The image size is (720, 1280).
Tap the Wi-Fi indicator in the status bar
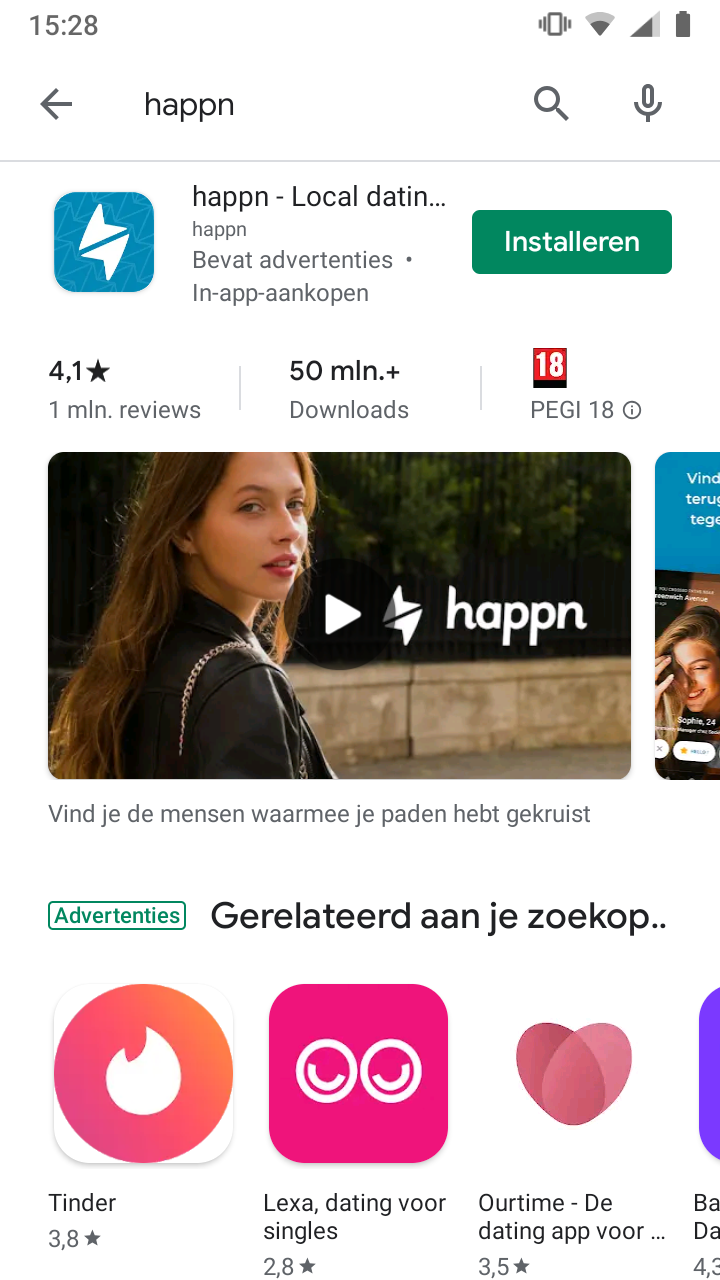pyautogui.click(x=600, y=25)
